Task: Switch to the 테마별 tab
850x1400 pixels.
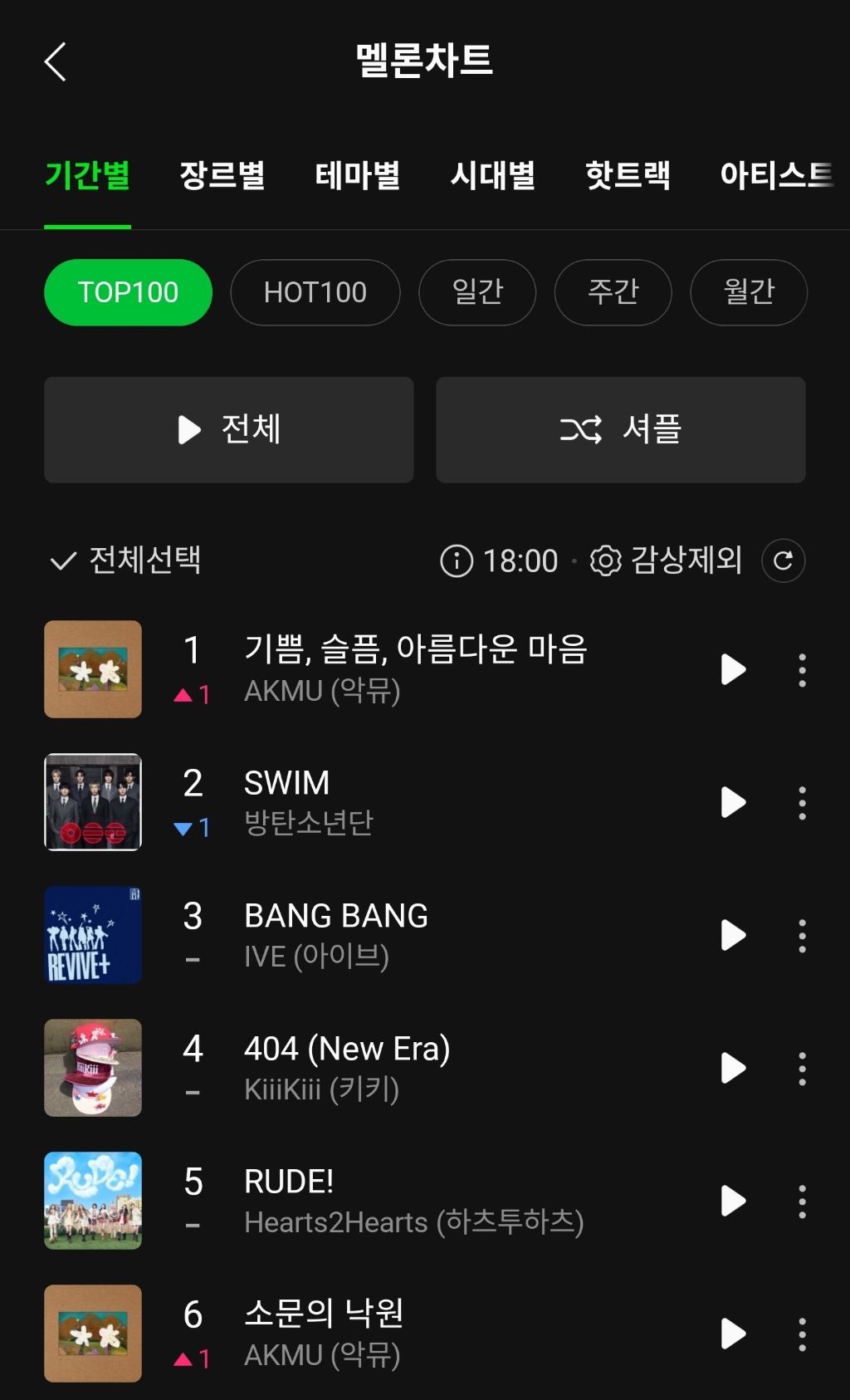Action: coord(357,175)
